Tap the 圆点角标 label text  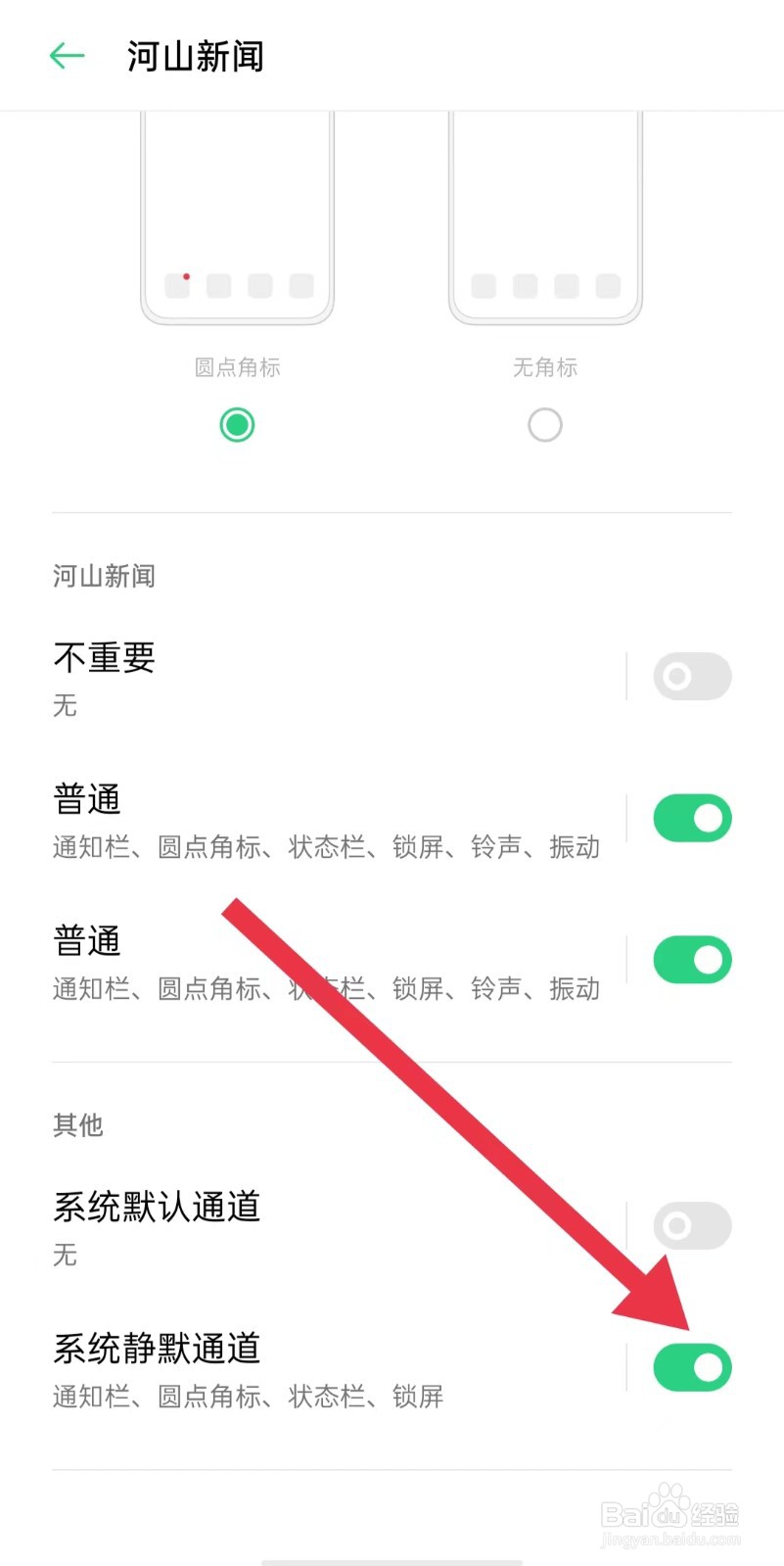pos(237,367)
